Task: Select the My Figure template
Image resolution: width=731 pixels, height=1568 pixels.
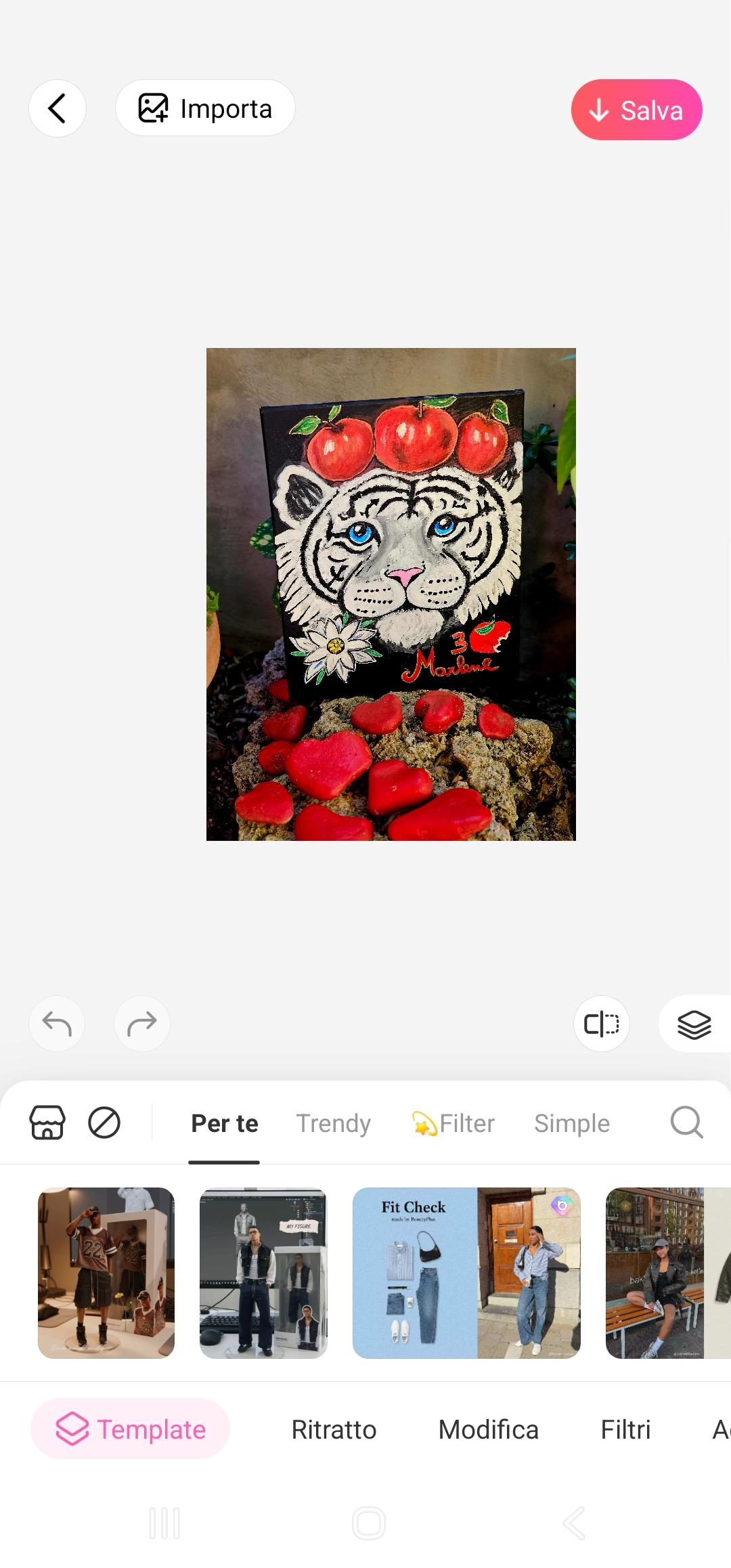Action: coord(263,1273)
